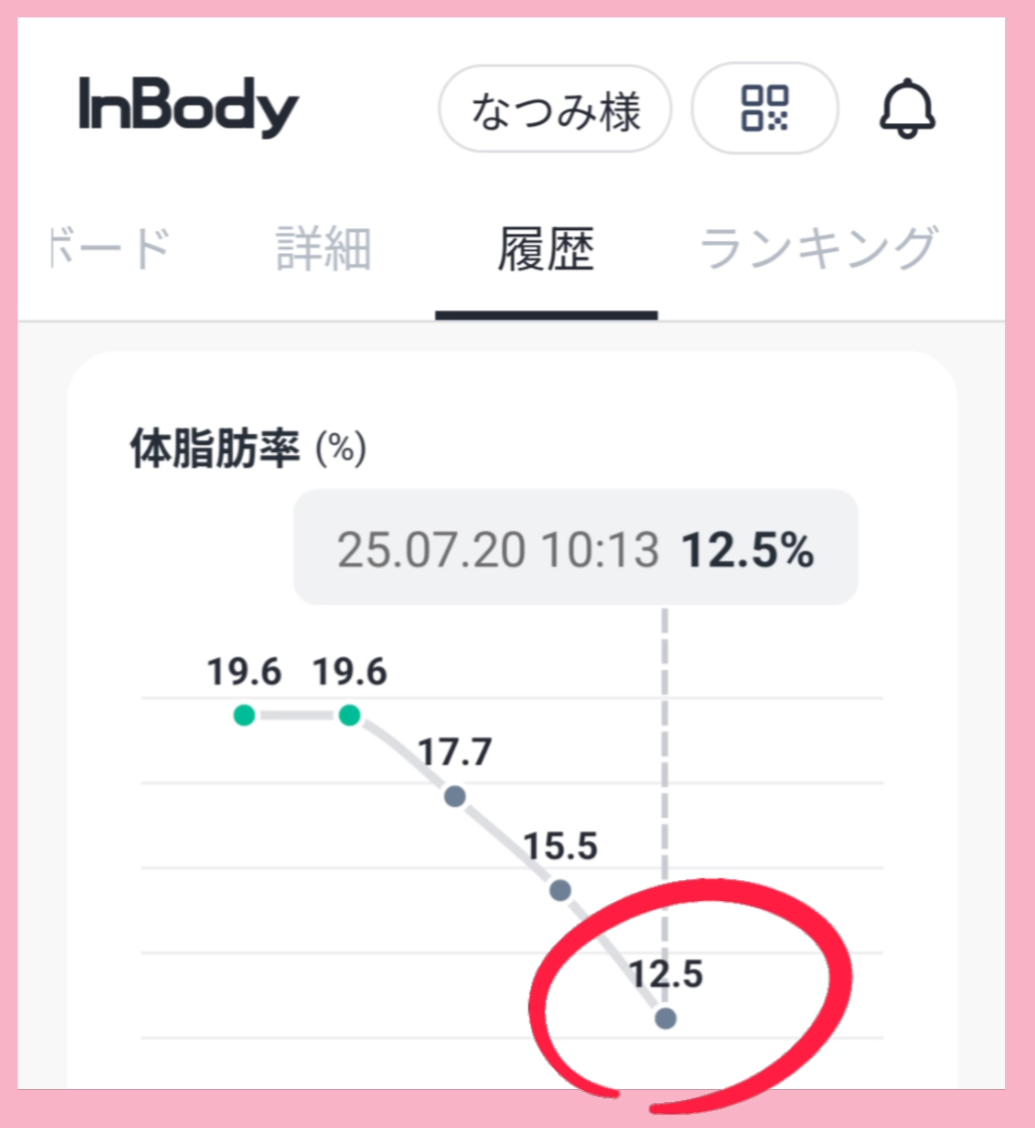
Task: Select the 17.7 data point on chart
Action: click(x=454, y=796)
